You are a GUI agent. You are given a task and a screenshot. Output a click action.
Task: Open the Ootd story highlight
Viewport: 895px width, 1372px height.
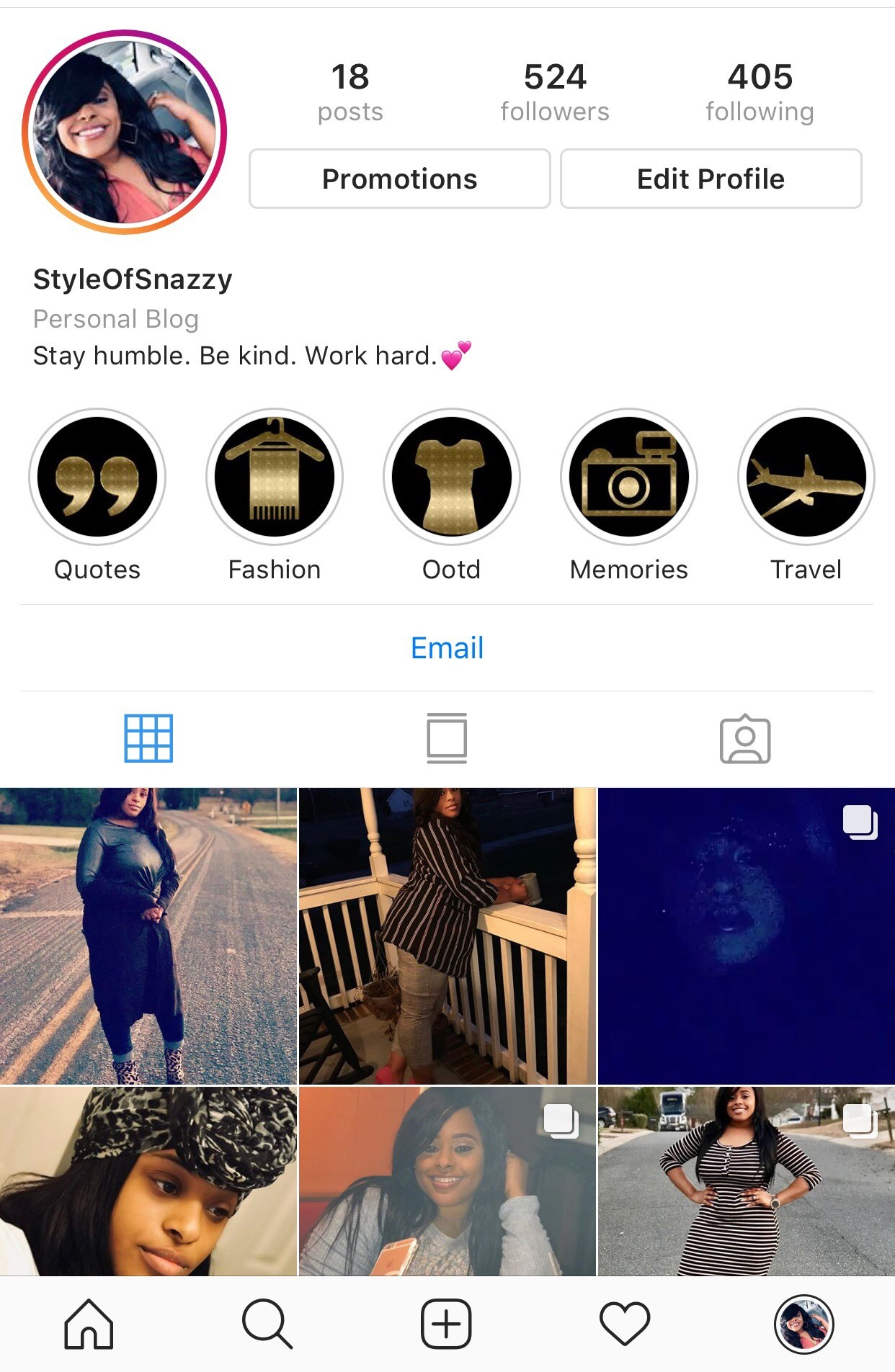pyautogui.click(x=452, y=477)
